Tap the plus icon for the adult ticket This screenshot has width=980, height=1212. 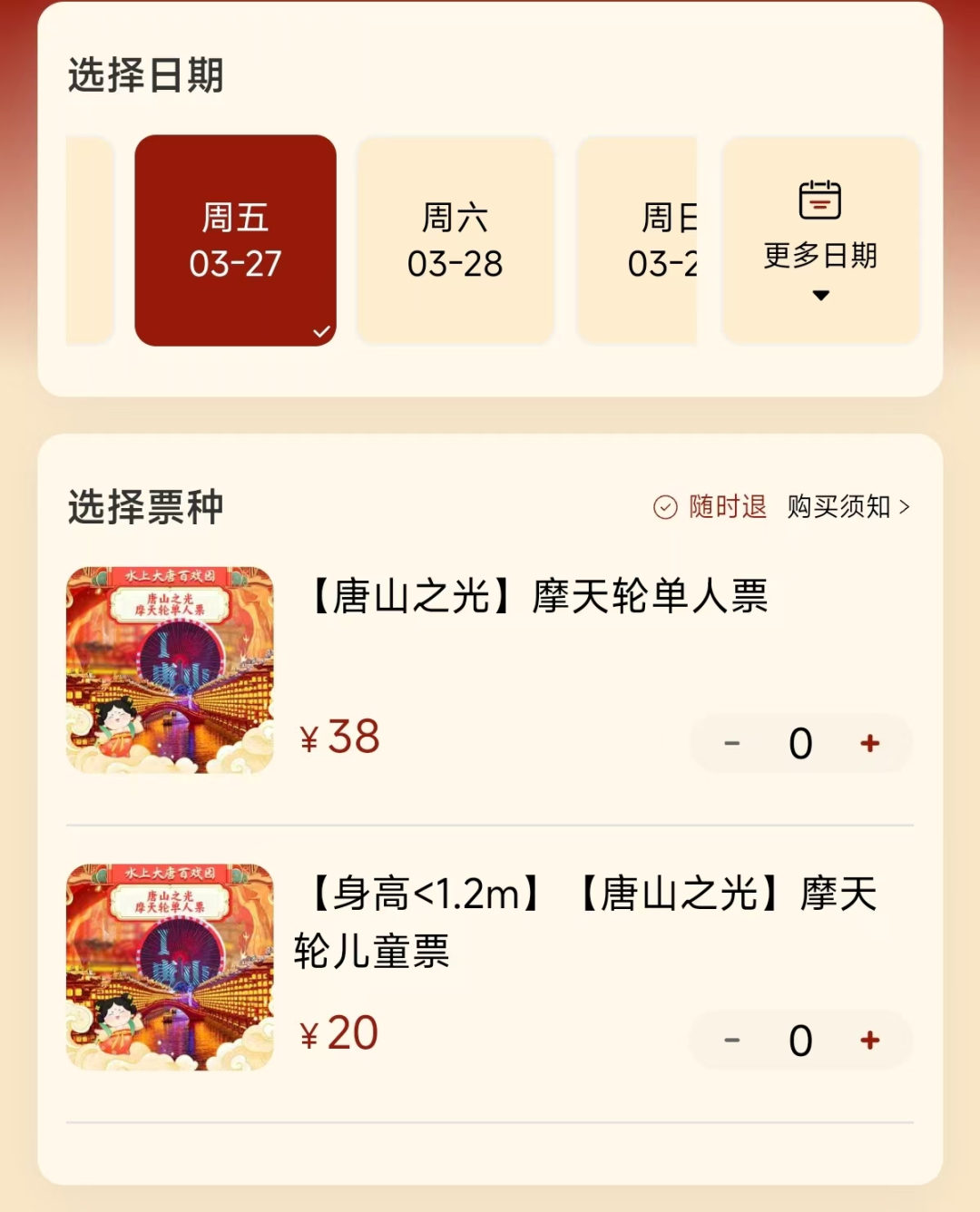tap(868, 742)
